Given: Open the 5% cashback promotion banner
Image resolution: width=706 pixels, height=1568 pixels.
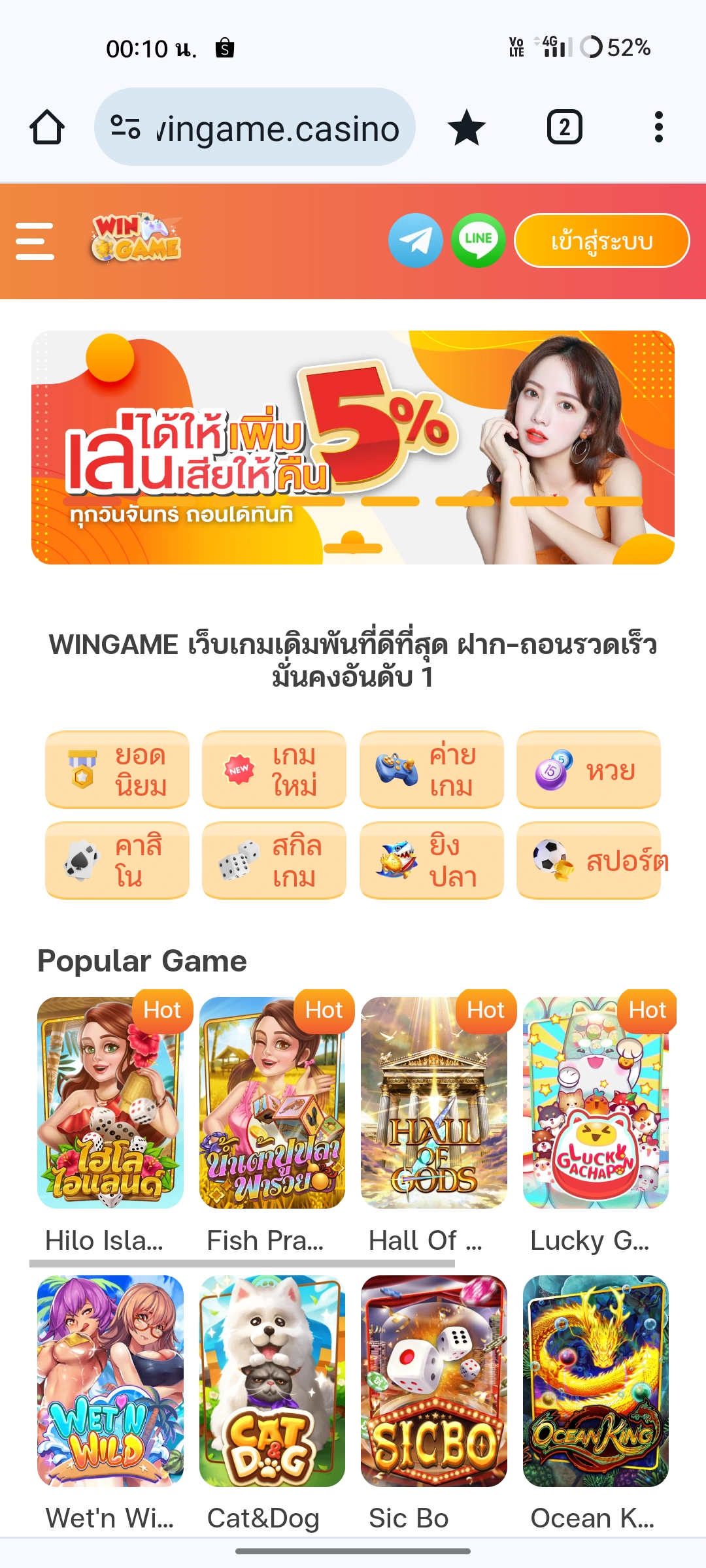Looking at the screenshot, I should (x=353, y=448).
